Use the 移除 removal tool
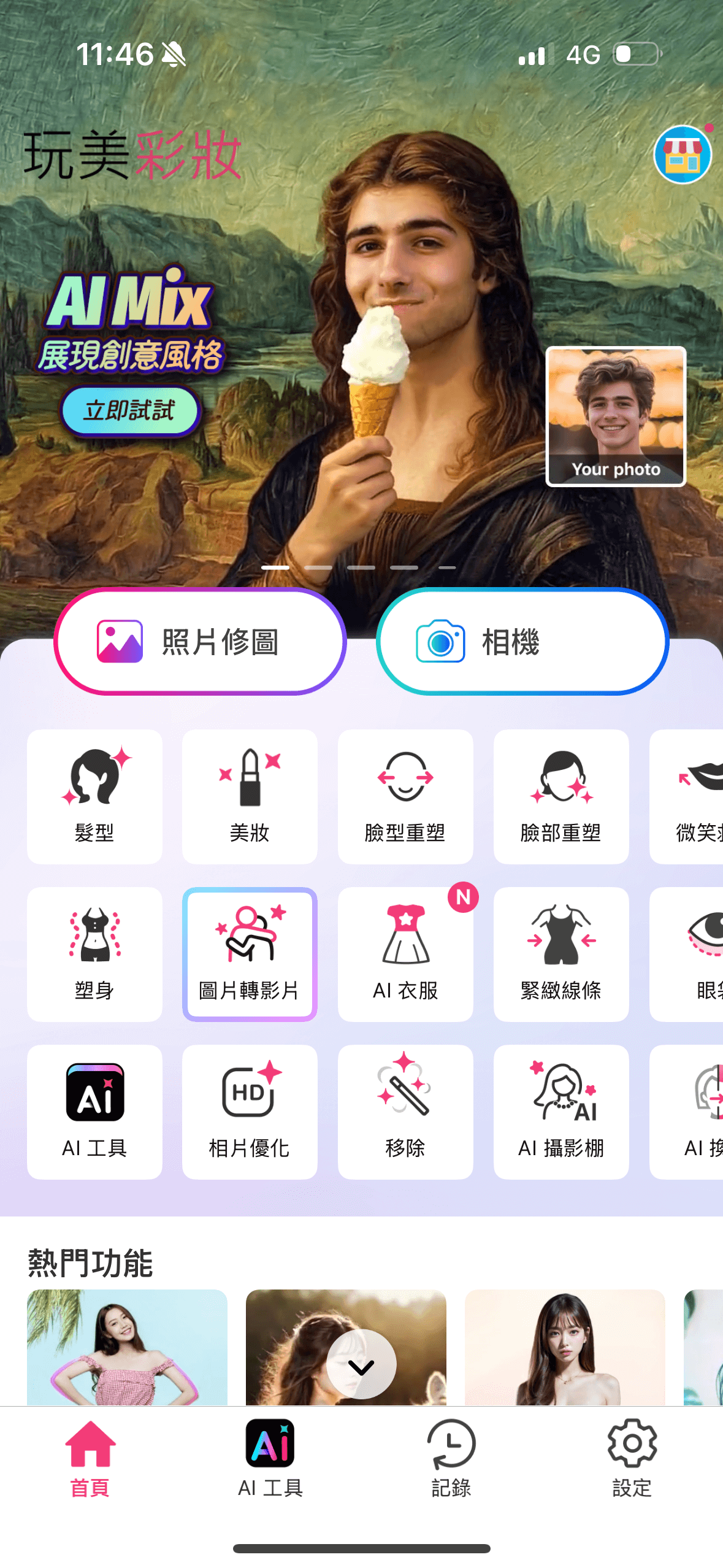723x1568 pixels. tap(405, 1112)
